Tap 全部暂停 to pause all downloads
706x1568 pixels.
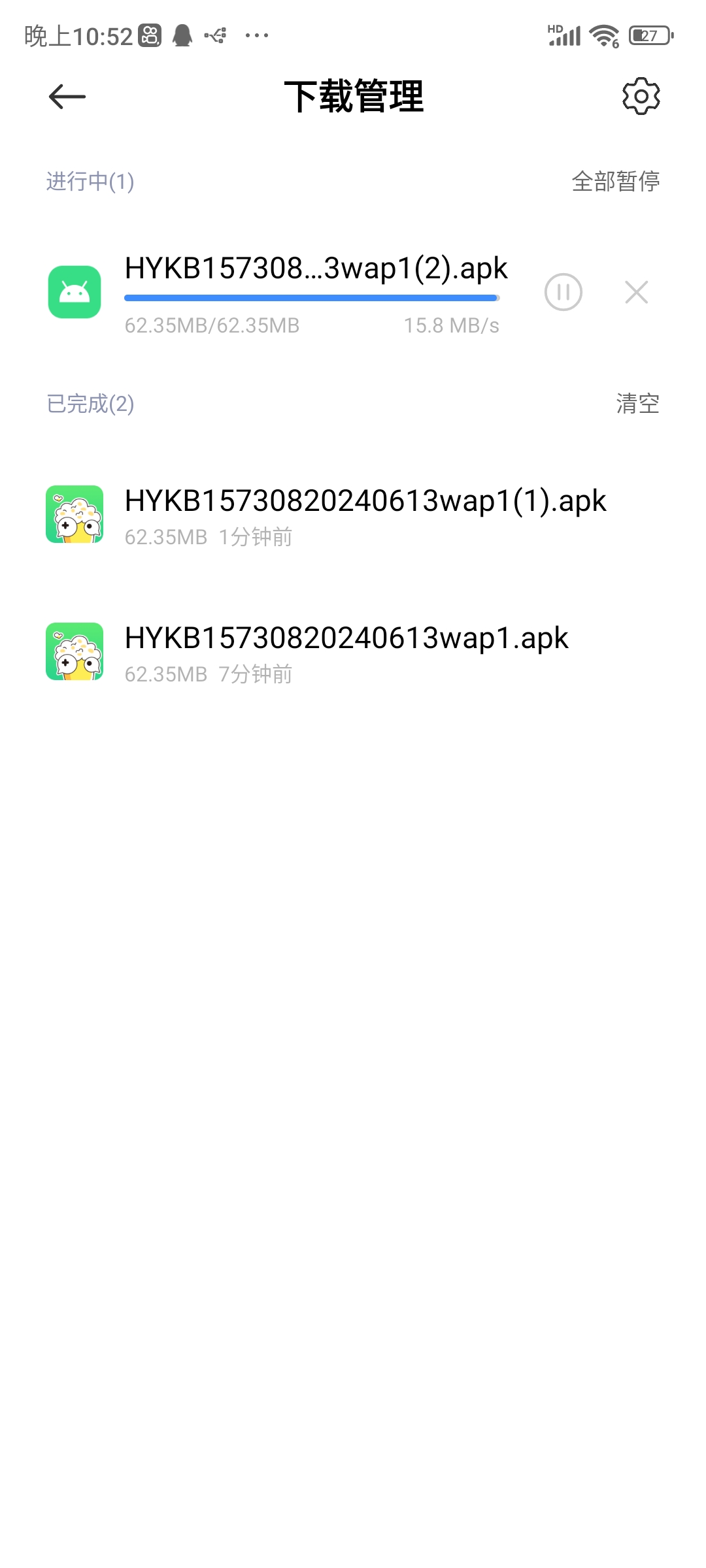pos(615,182)
